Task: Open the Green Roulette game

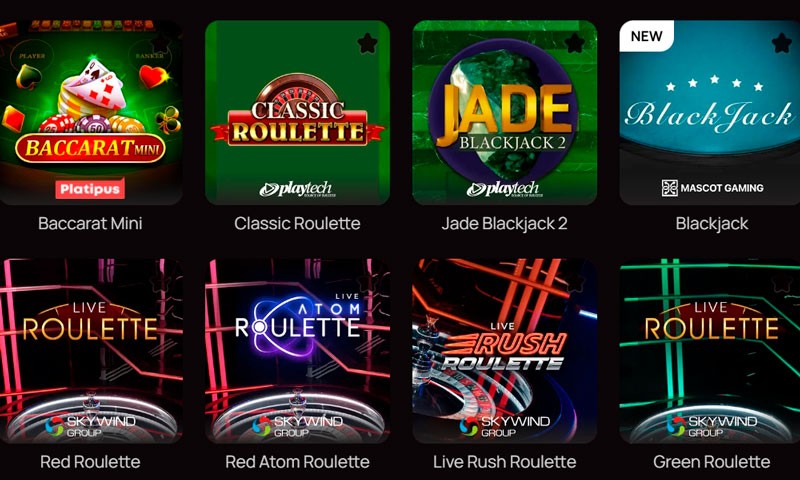Action: click(x=711, y=350)
